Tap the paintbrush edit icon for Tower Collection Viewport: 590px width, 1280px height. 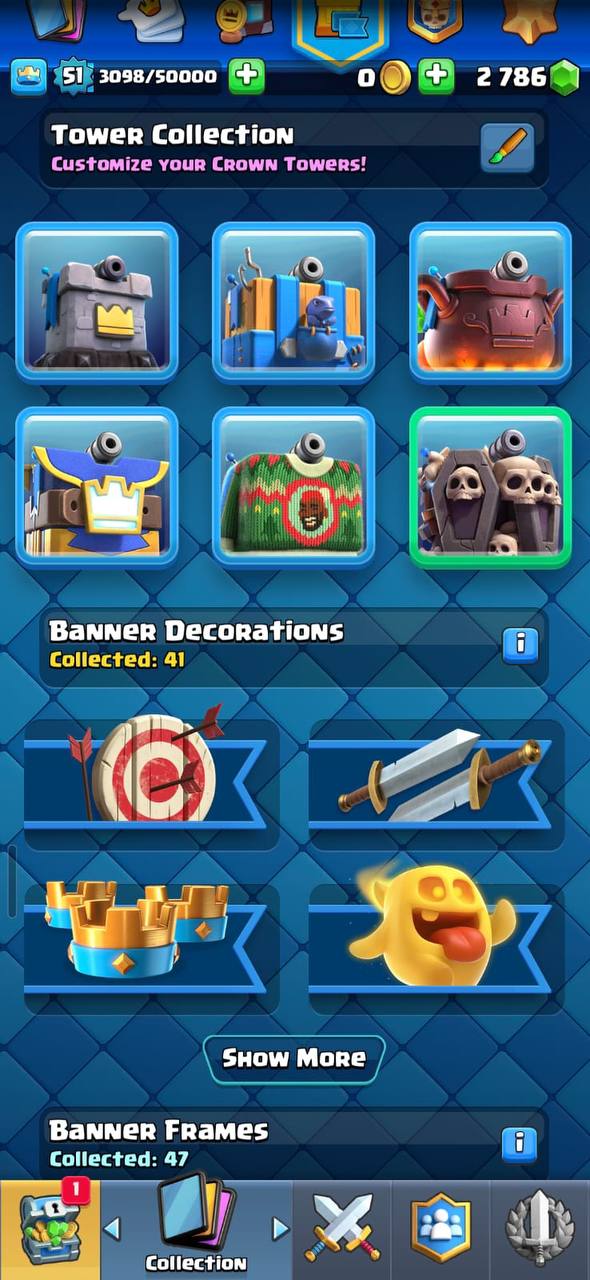click(506, 148)
